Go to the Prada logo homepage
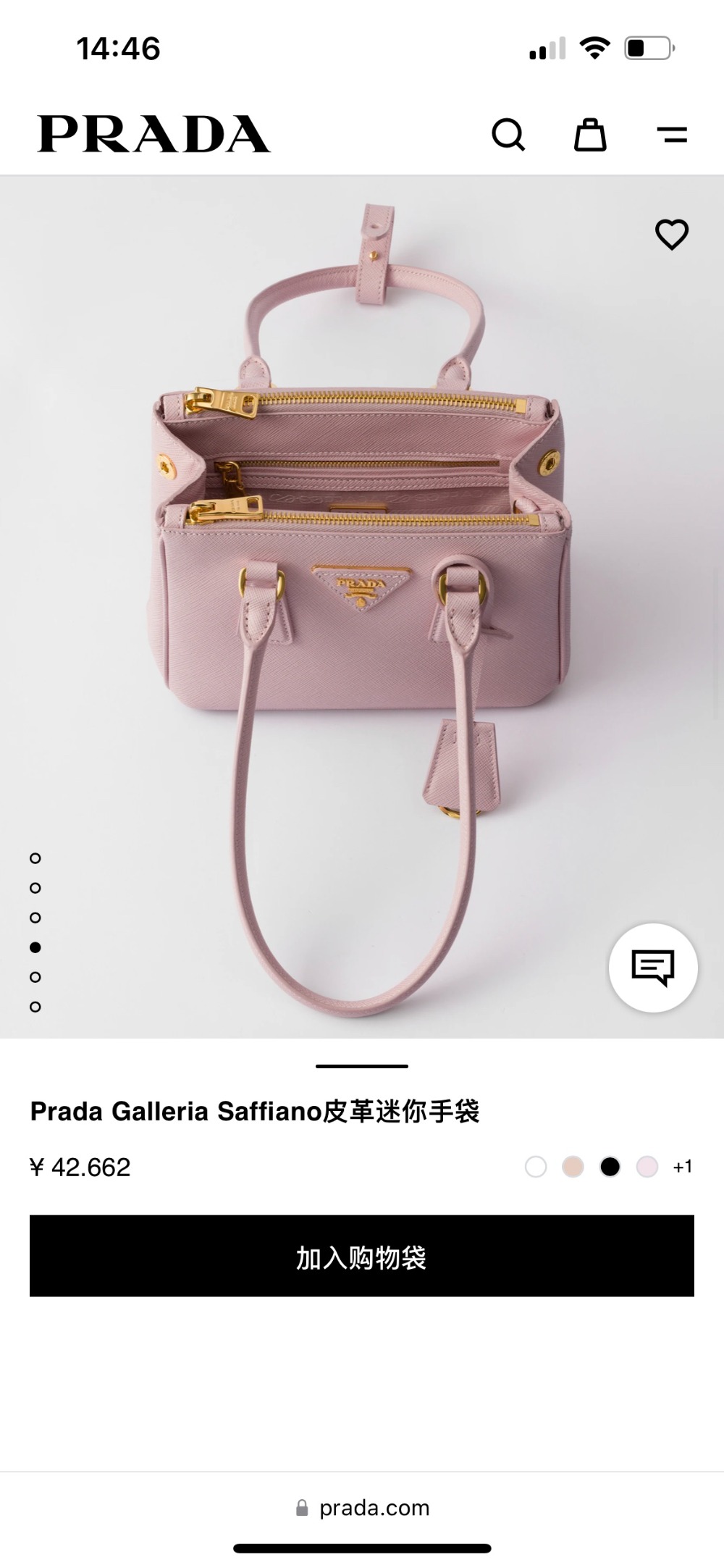The image size is (724, 1568). pos(153,135)
